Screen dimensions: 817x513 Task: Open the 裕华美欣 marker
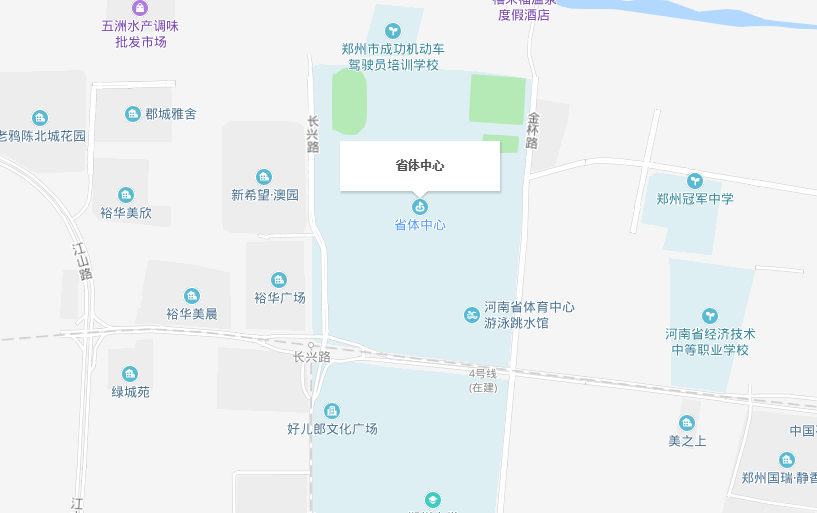(x=126, y=195)
